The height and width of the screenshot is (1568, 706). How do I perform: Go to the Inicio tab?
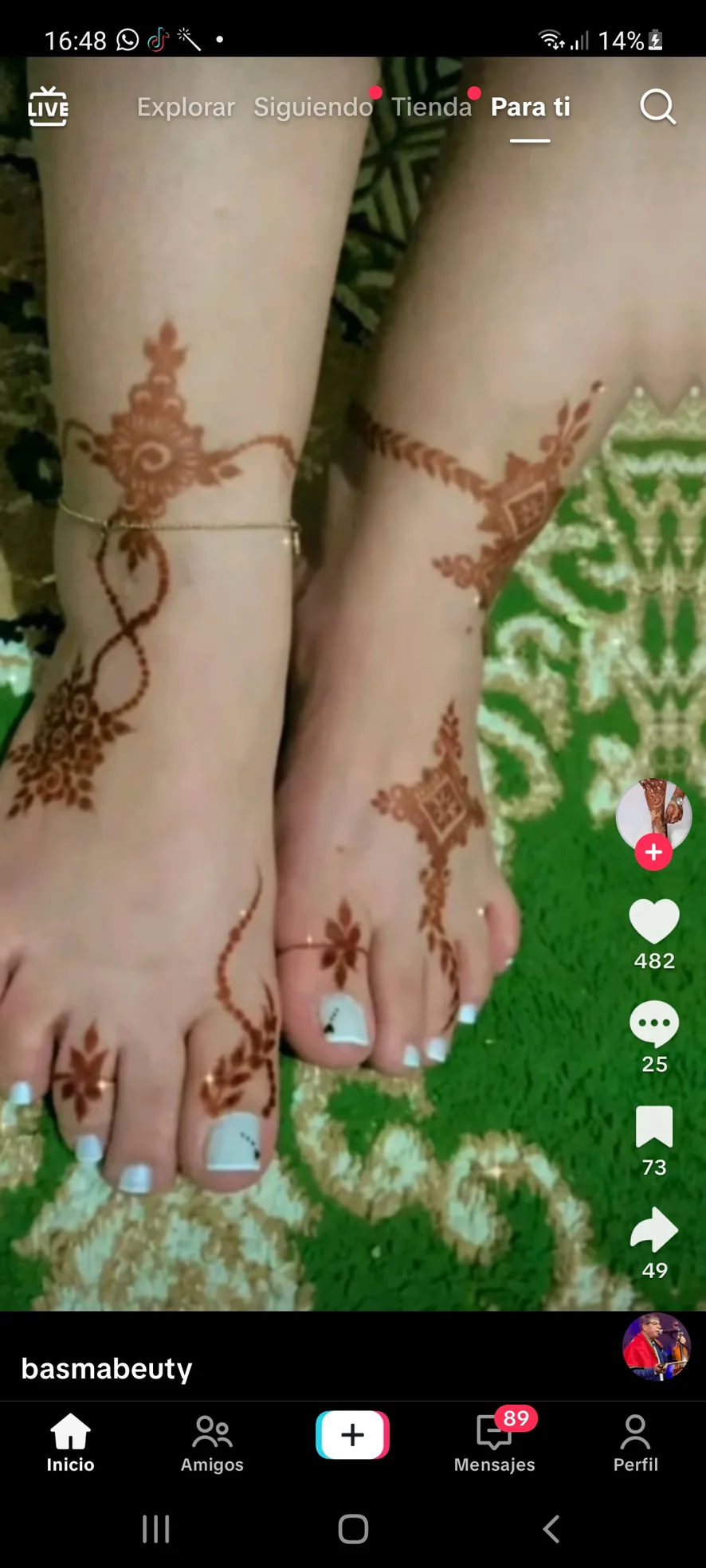[70, 1443]
